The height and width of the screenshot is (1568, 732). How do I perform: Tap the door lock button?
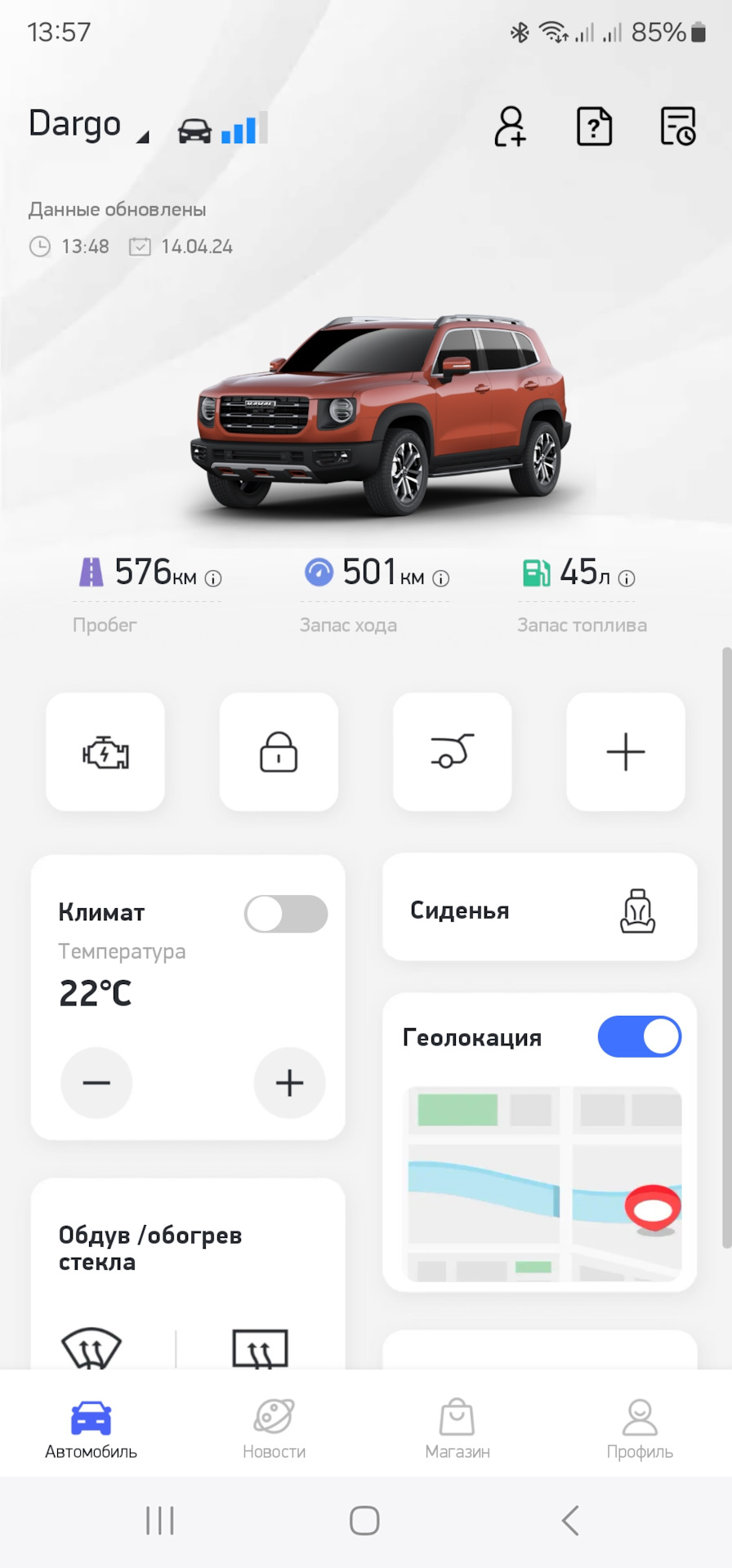[x=279, y=751]
